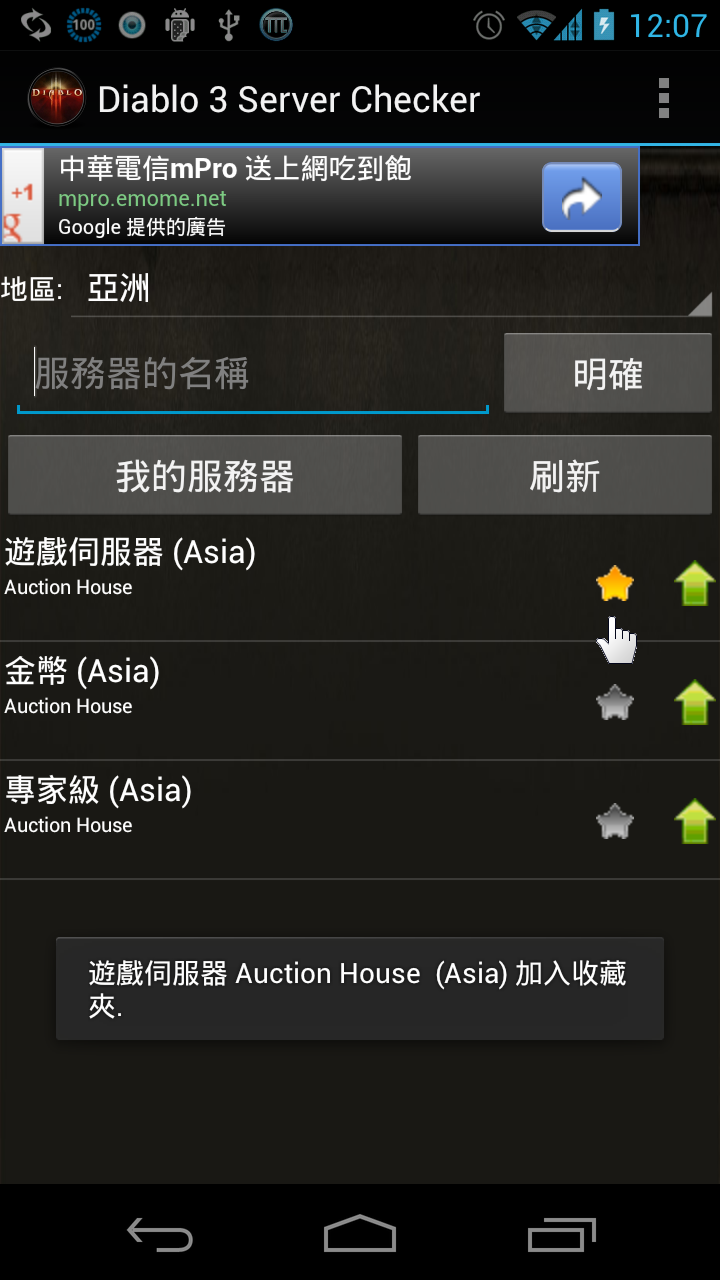Image resolution: width=720 pixels, height=1280 pixels.
Task: Expand the 地區 region dropdown
Action: [390, 290]
